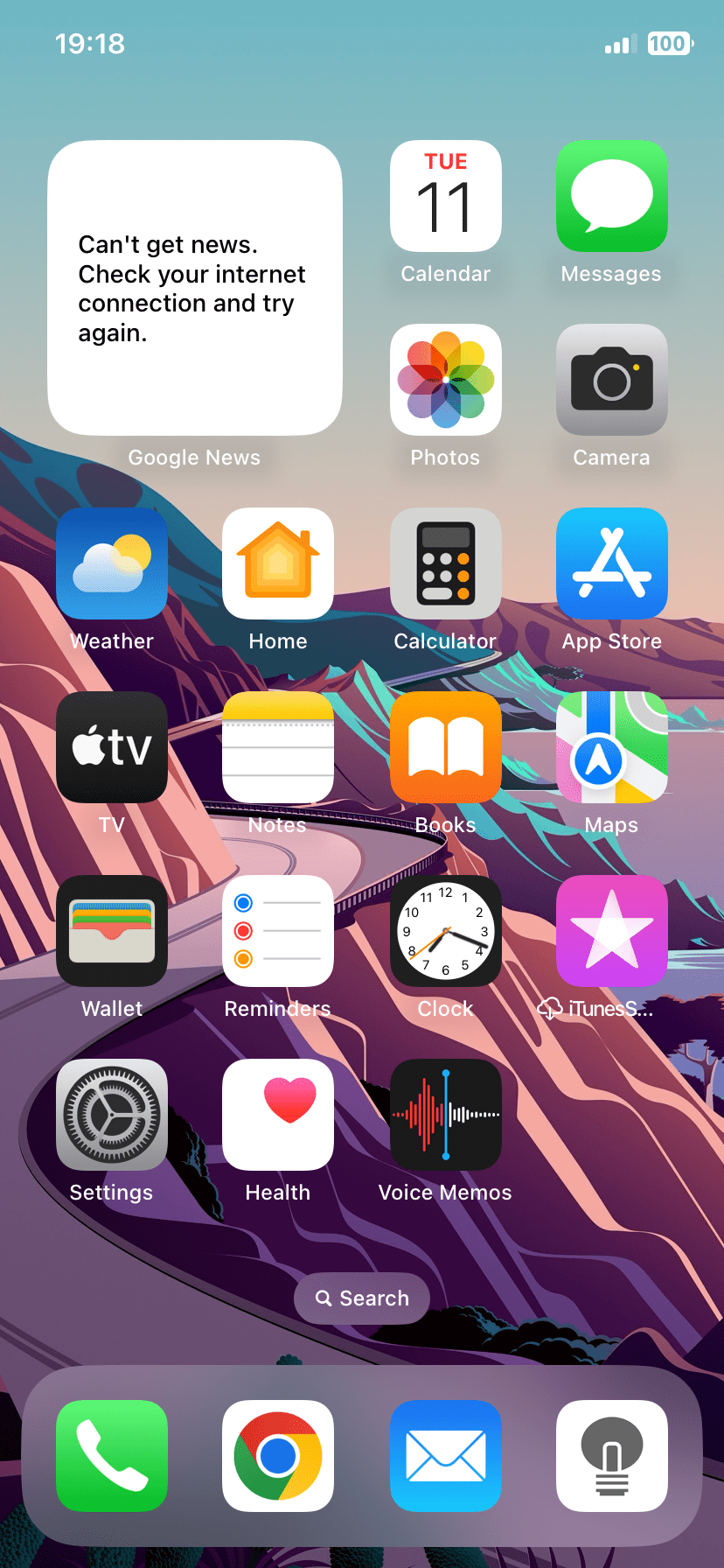Launch the Calculator
724x1568 pixels.
pos(445,563)
